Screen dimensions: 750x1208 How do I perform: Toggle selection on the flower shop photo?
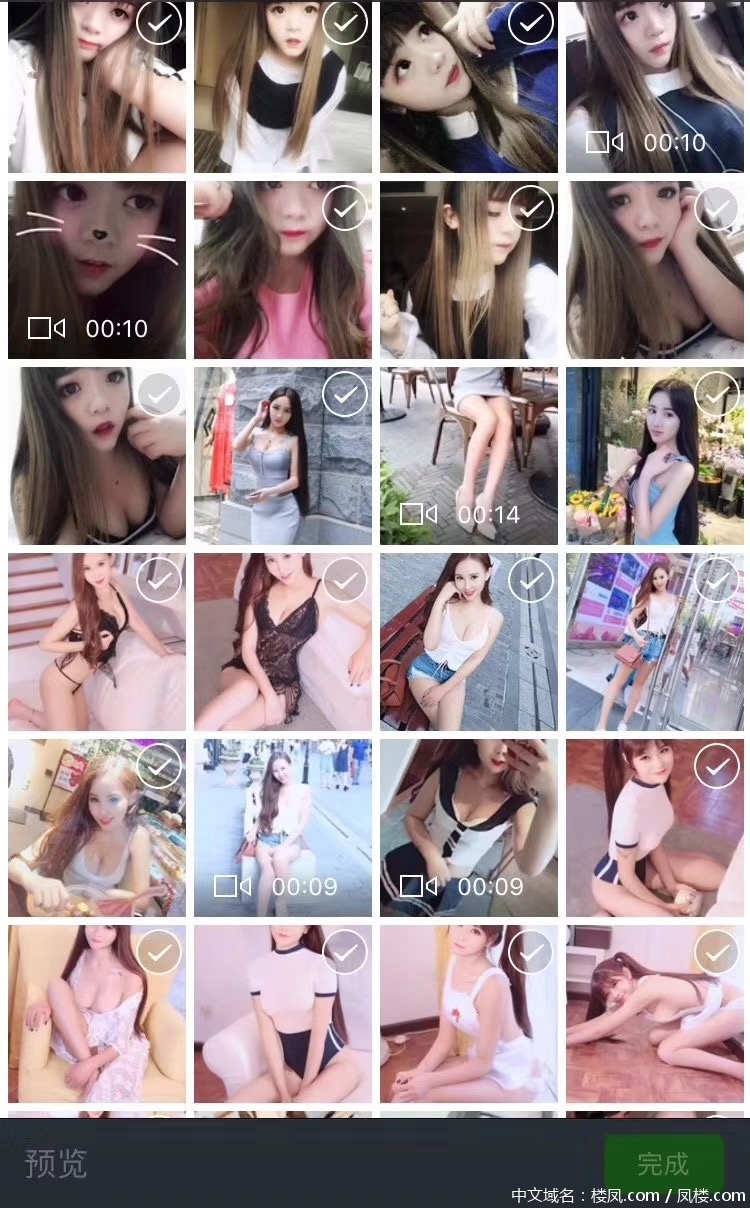tap(717, 394)
